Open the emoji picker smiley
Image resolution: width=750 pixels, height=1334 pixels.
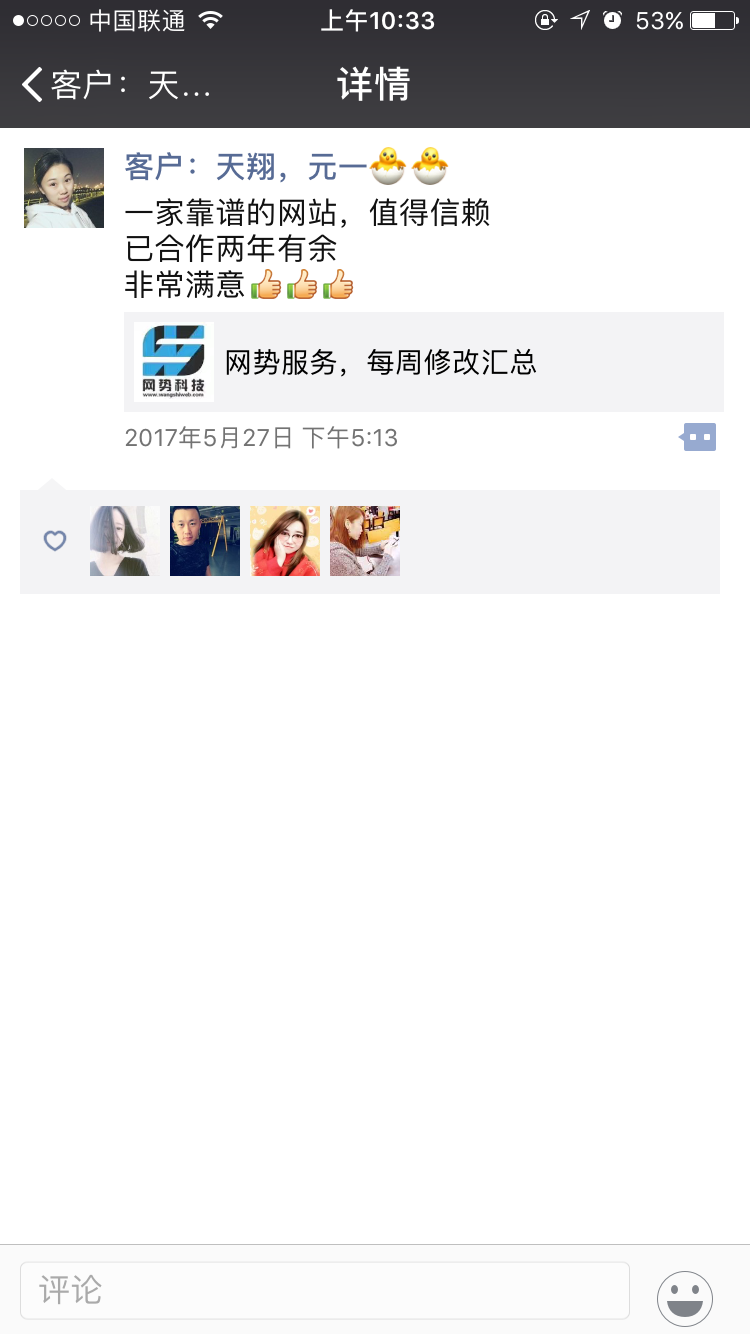pyautogui.click(x=685, y=1298)
